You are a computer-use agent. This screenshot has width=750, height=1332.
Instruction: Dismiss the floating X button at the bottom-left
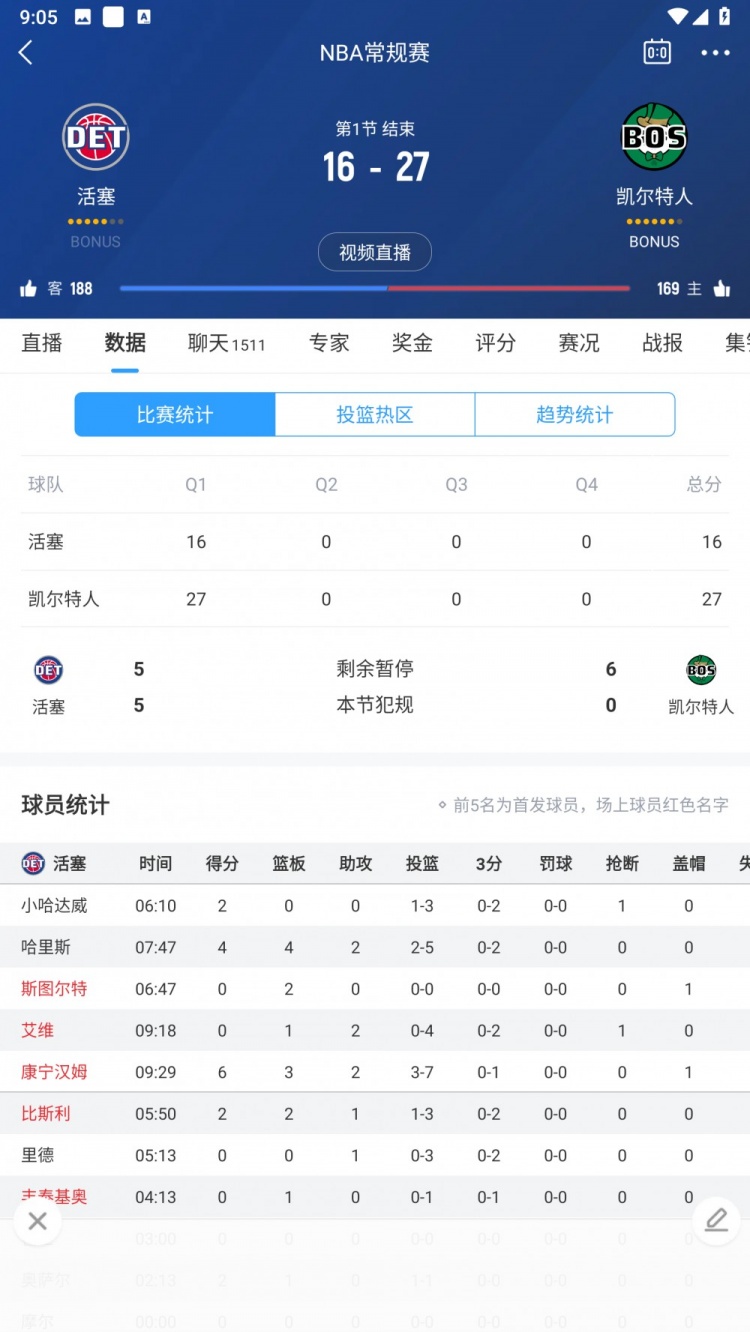(38, 1221)
